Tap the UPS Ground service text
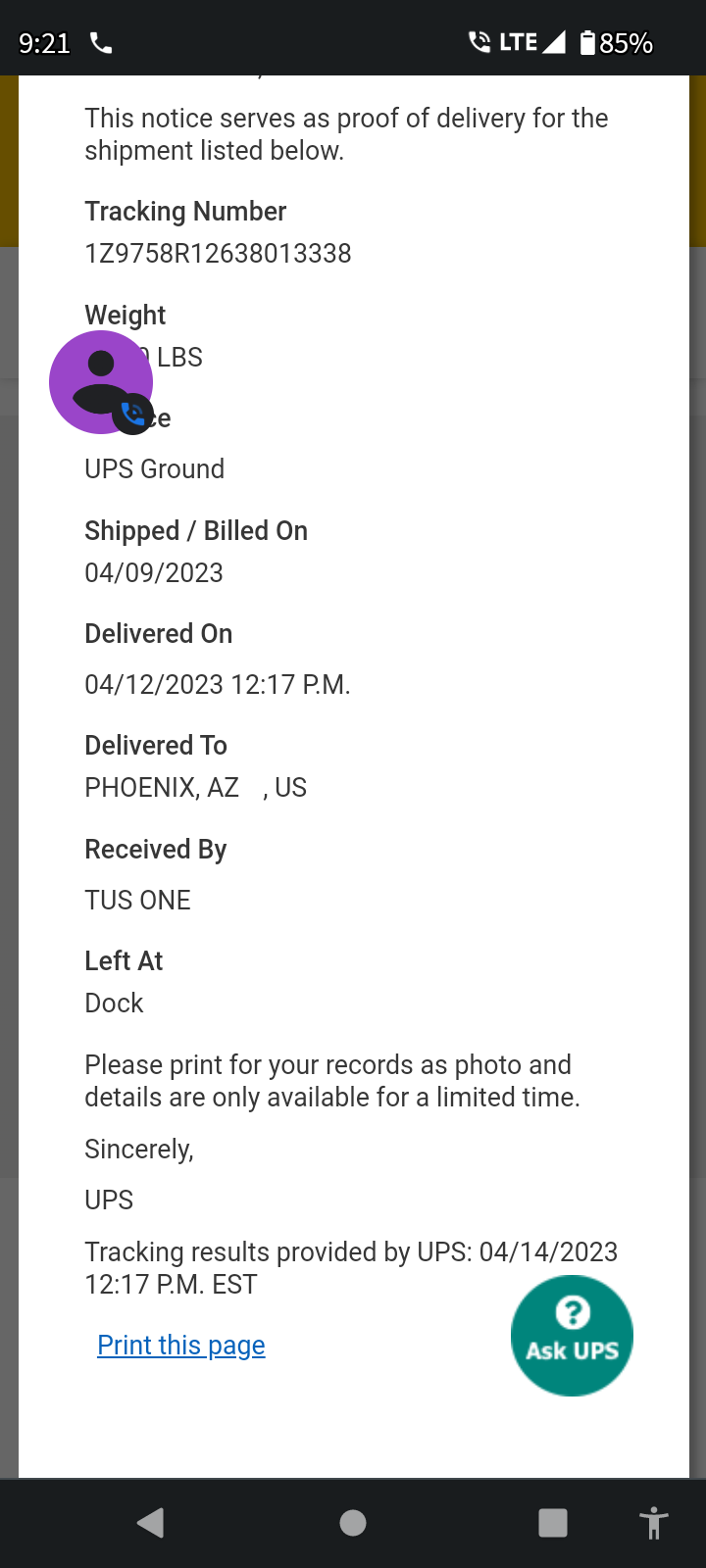 (154, 468)
